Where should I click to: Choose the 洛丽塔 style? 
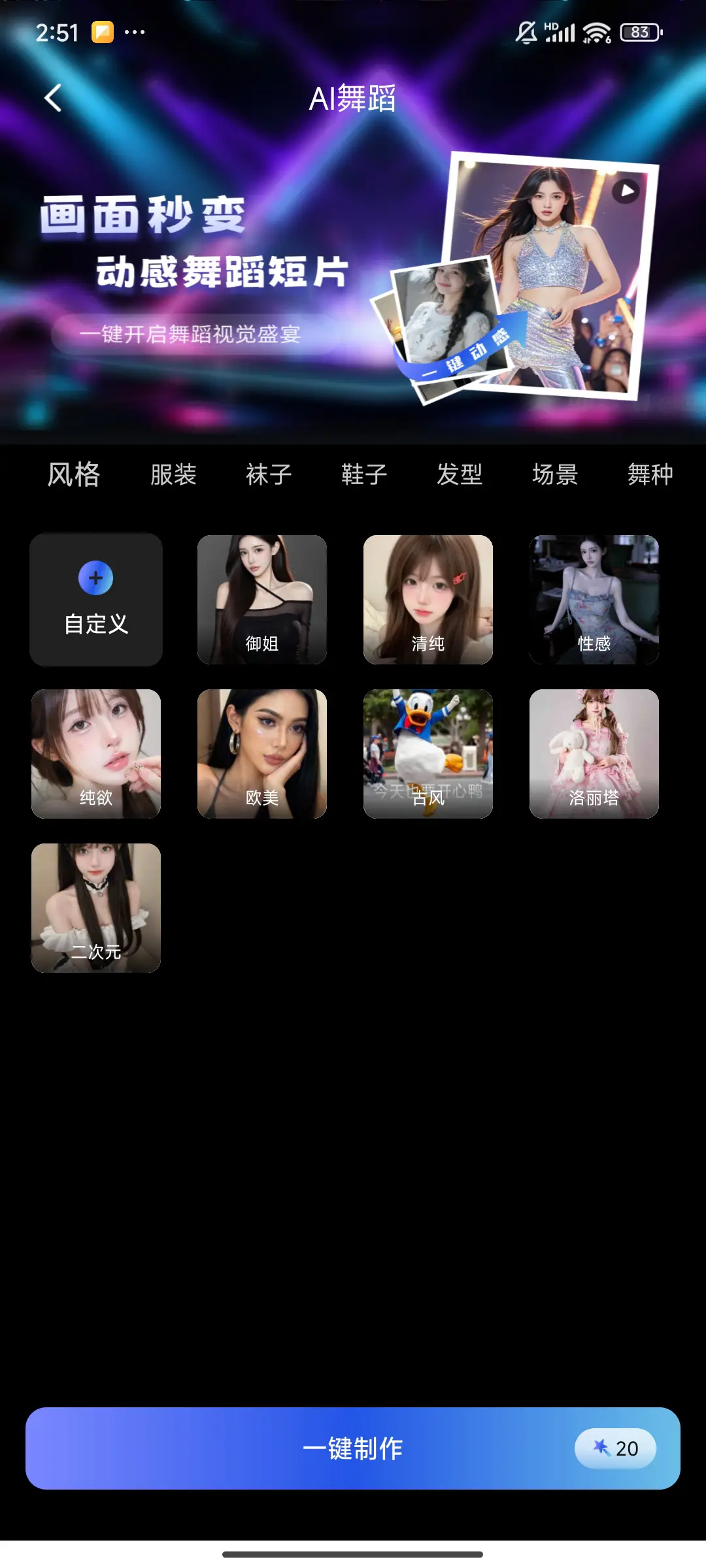click(x=594, y=754)
